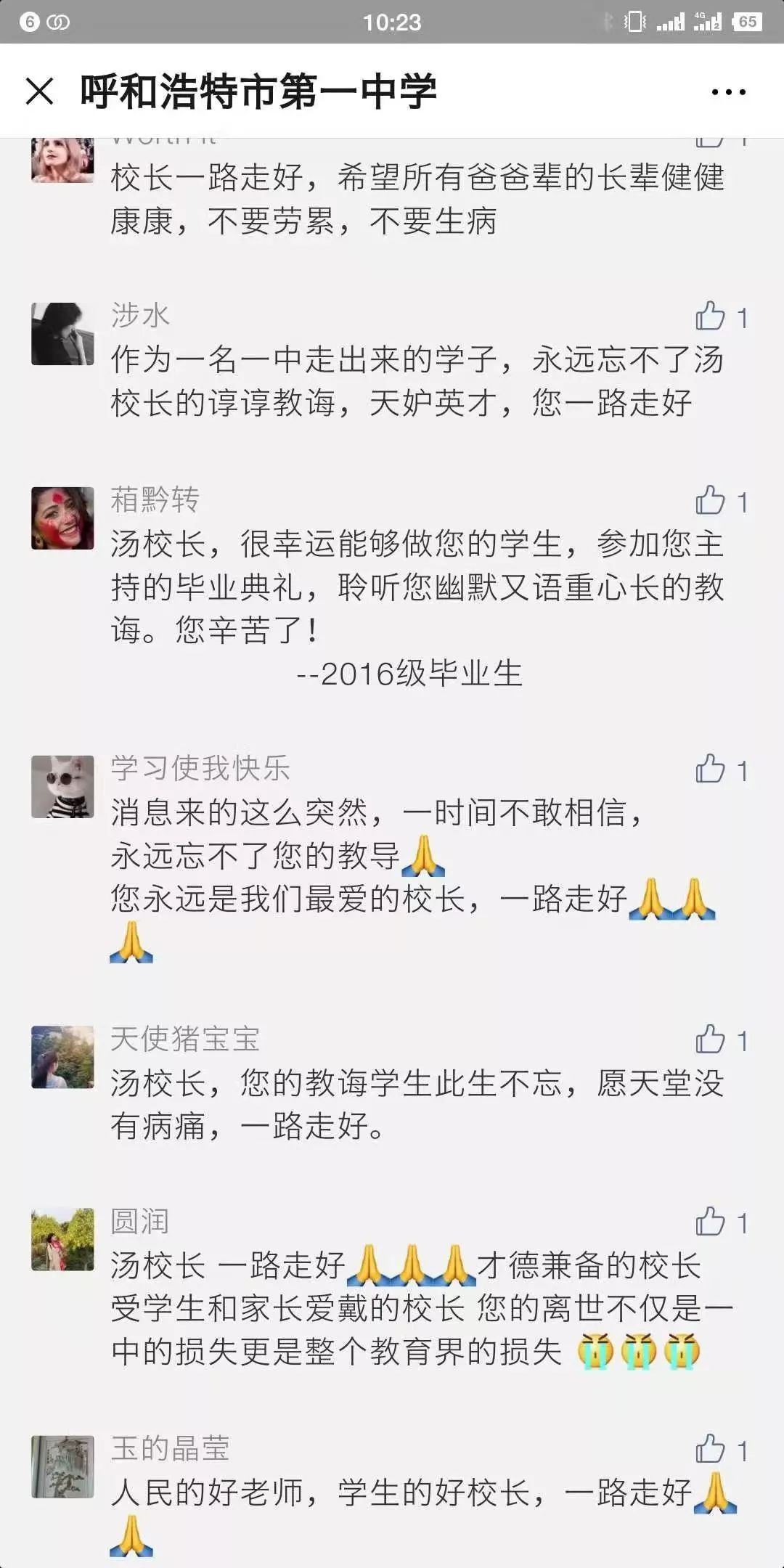784x1568 pixels.
Task: Tap the clock showing 10:23
Action: [x=392, y=20]
